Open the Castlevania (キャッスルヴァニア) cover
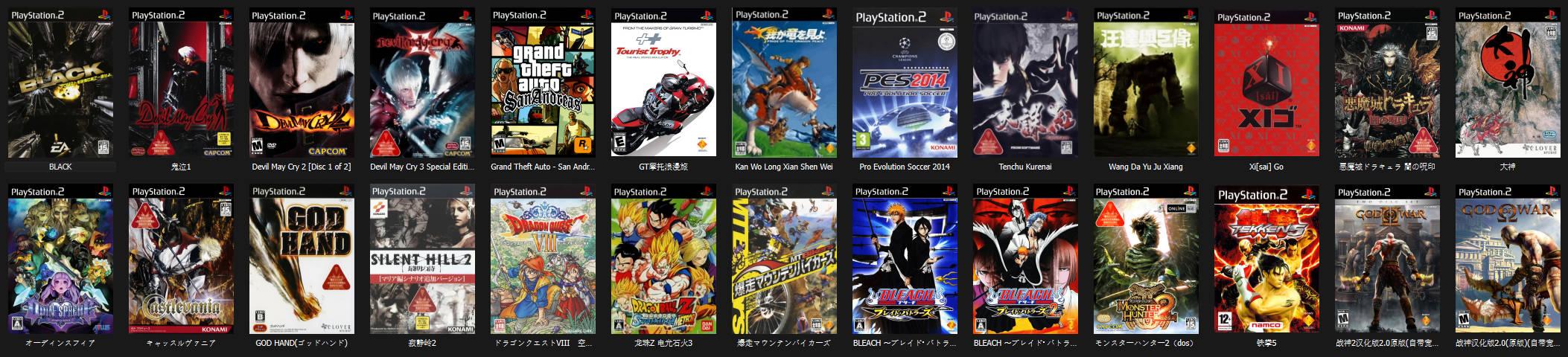 (181, 260)
